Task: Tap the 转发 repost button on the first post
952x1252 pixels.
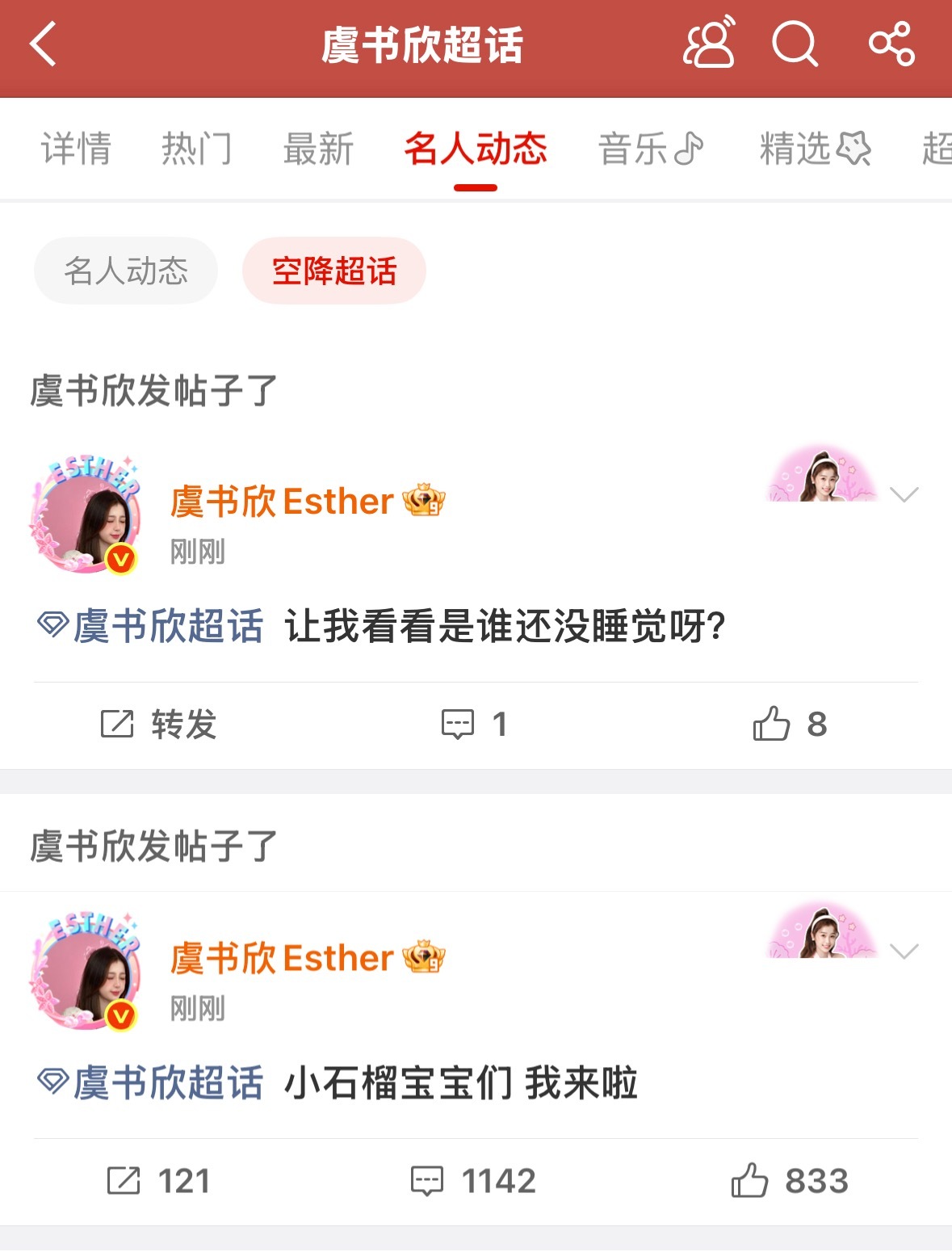Action: 181,725
